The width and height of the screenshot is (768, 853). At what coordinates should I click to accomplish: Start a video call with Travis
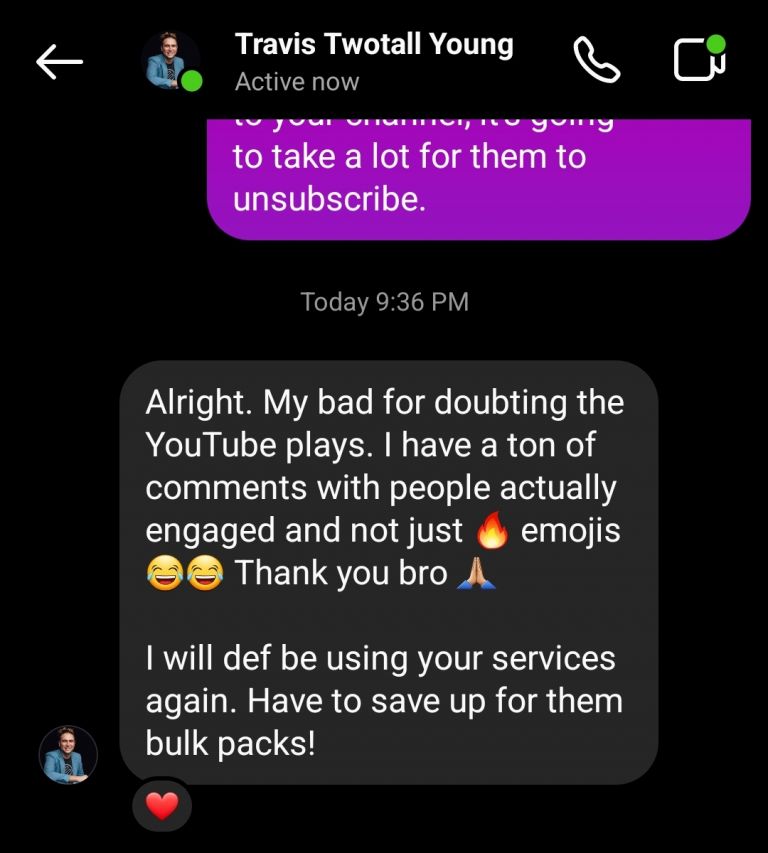(x=698, y=60)
